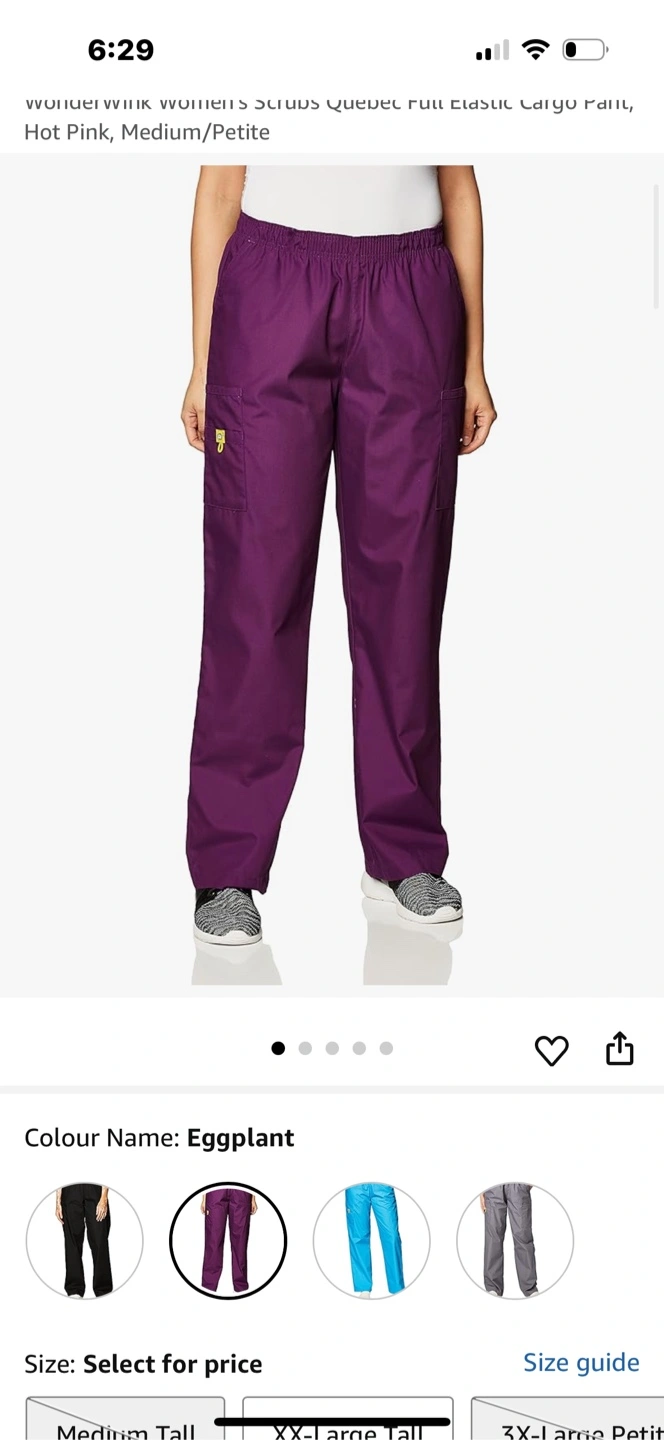Viewport: 664px width, 1440px height.
Task: Choose the bright blue colour swatch
Action: point(371,1241)
